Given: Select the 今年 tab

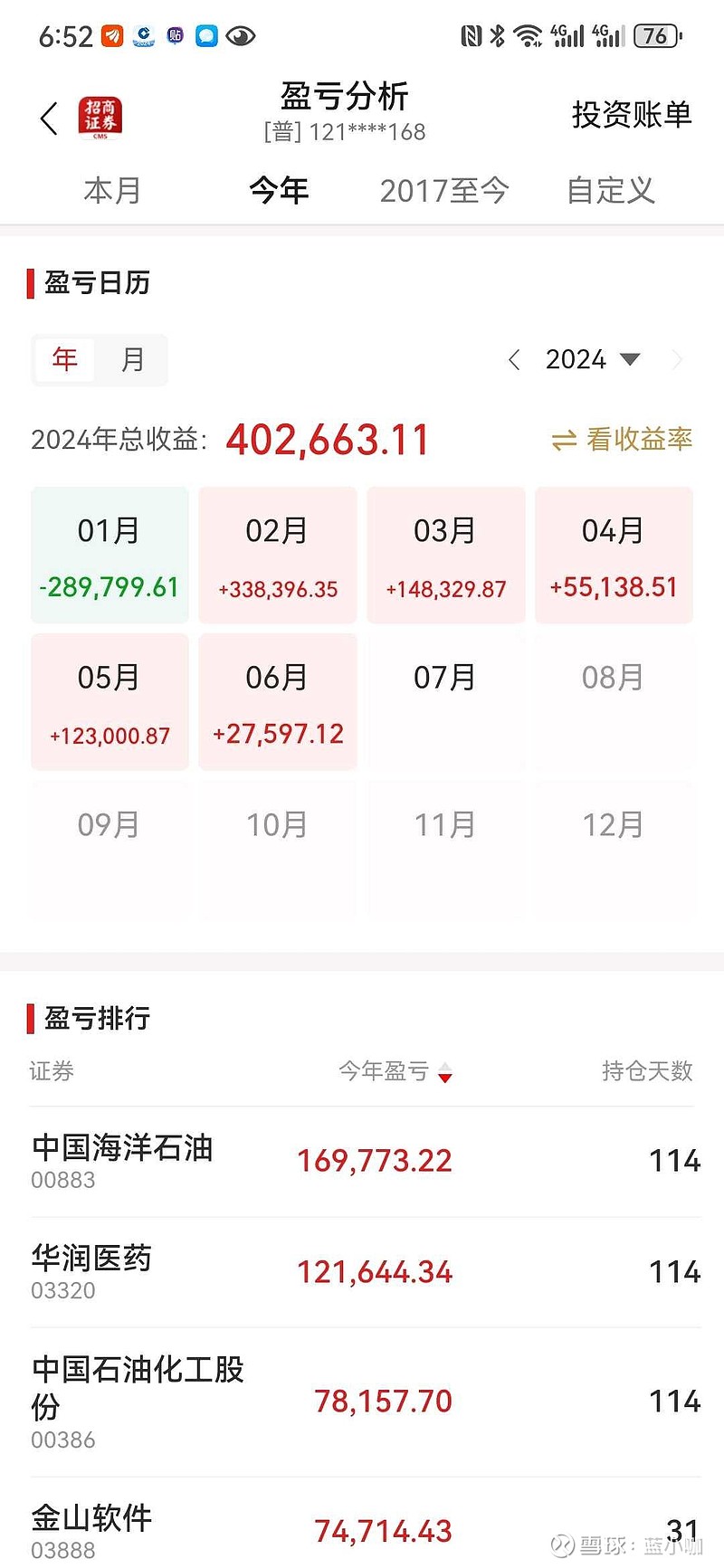Looking at the screenshot, I should [279, 190].
